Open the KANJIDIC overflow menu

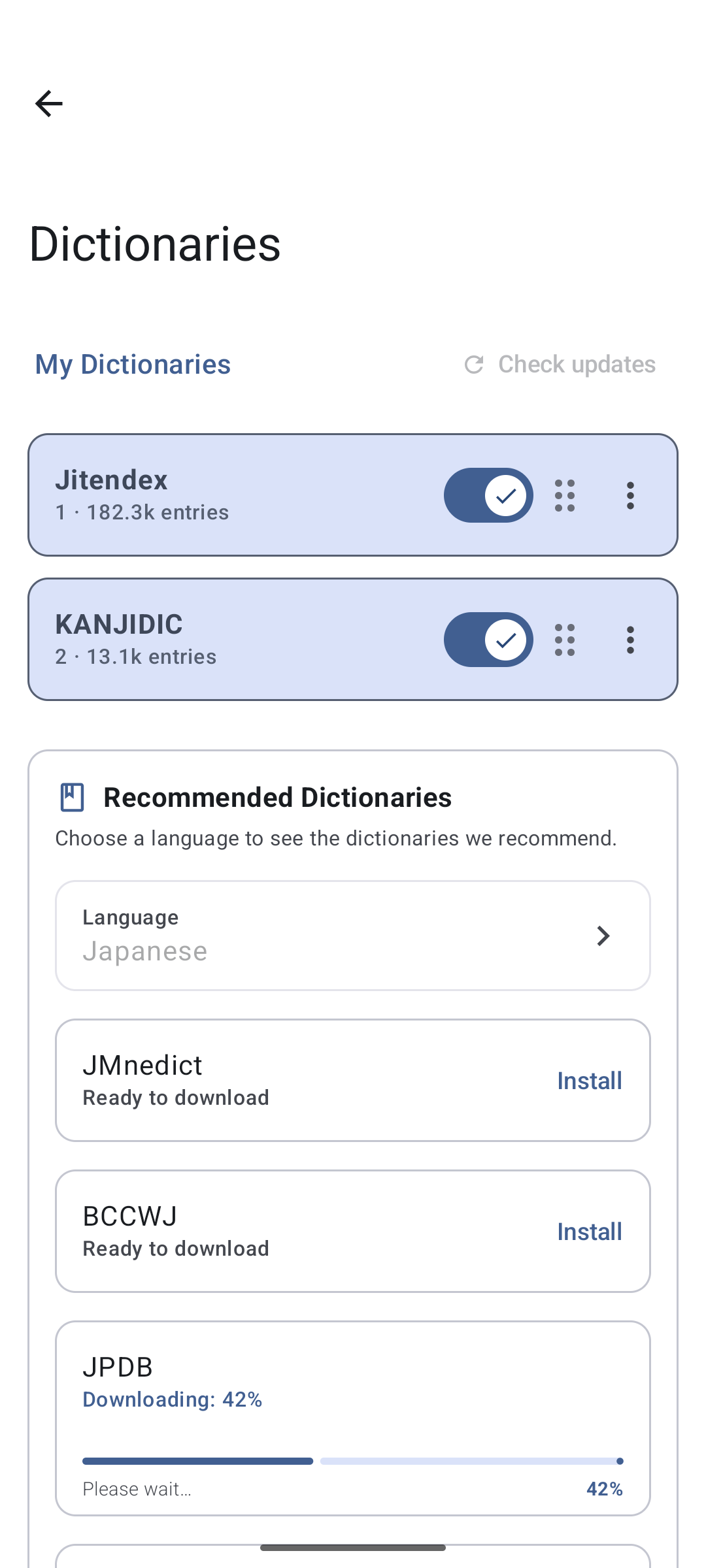[x=630, y=640]
